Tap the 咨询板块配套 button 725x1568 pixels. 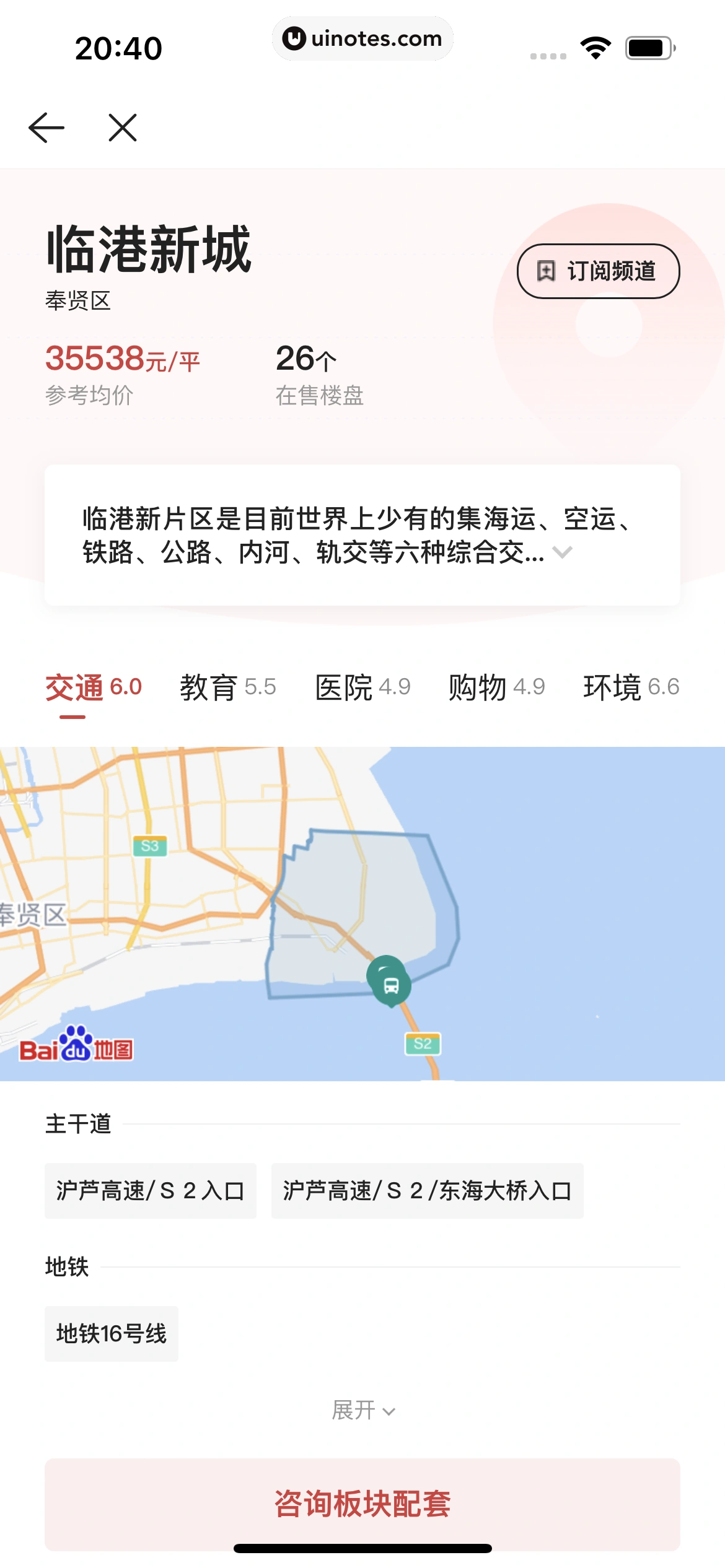[362, 1504]
